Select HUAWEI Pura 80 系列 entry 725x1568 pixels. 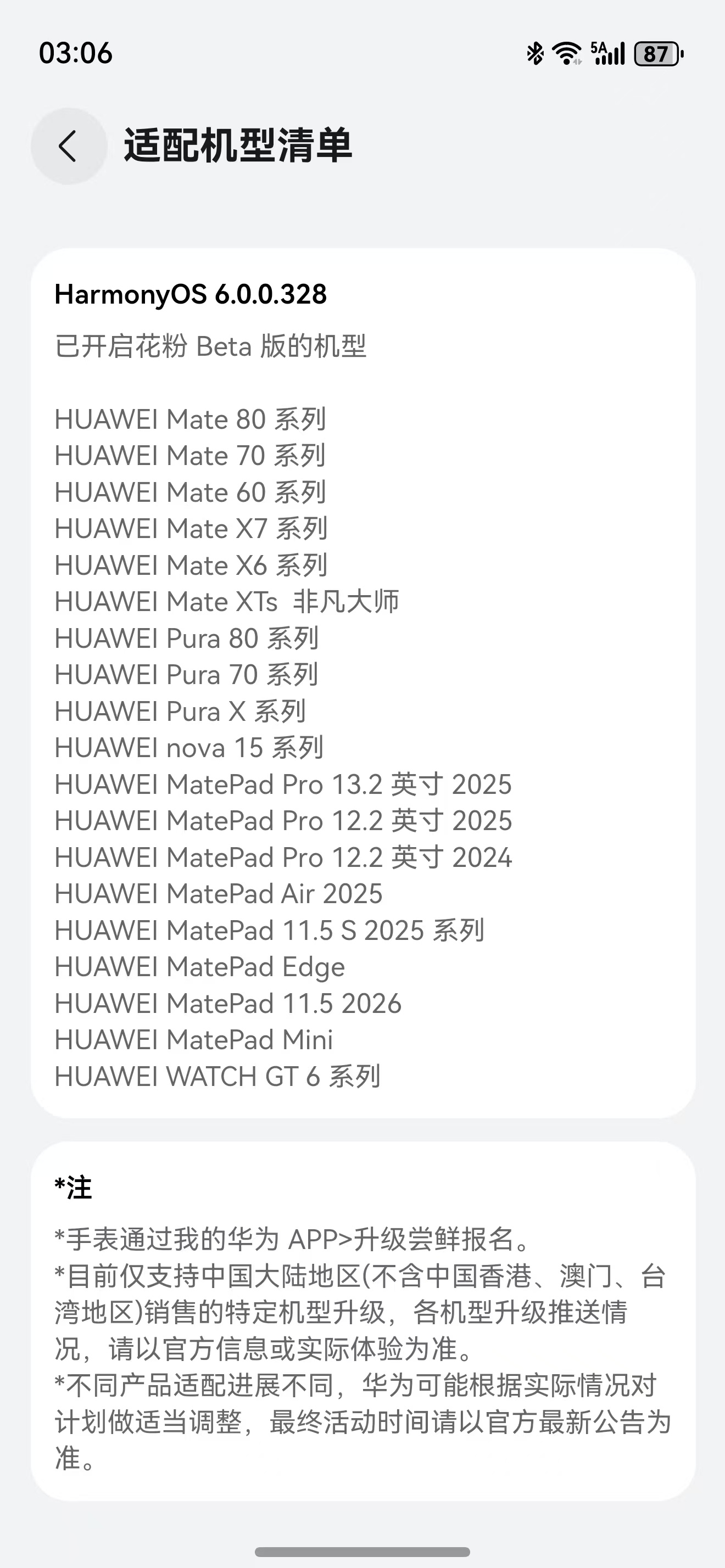click(x=186, y=638)
